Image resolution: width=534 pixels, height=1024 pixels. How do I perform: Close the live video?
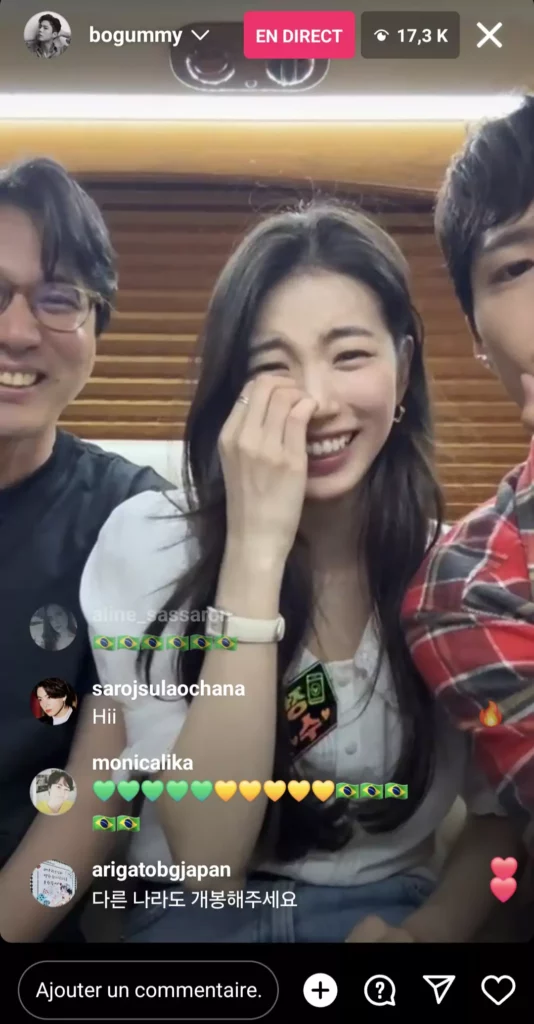tap(489, 35)
